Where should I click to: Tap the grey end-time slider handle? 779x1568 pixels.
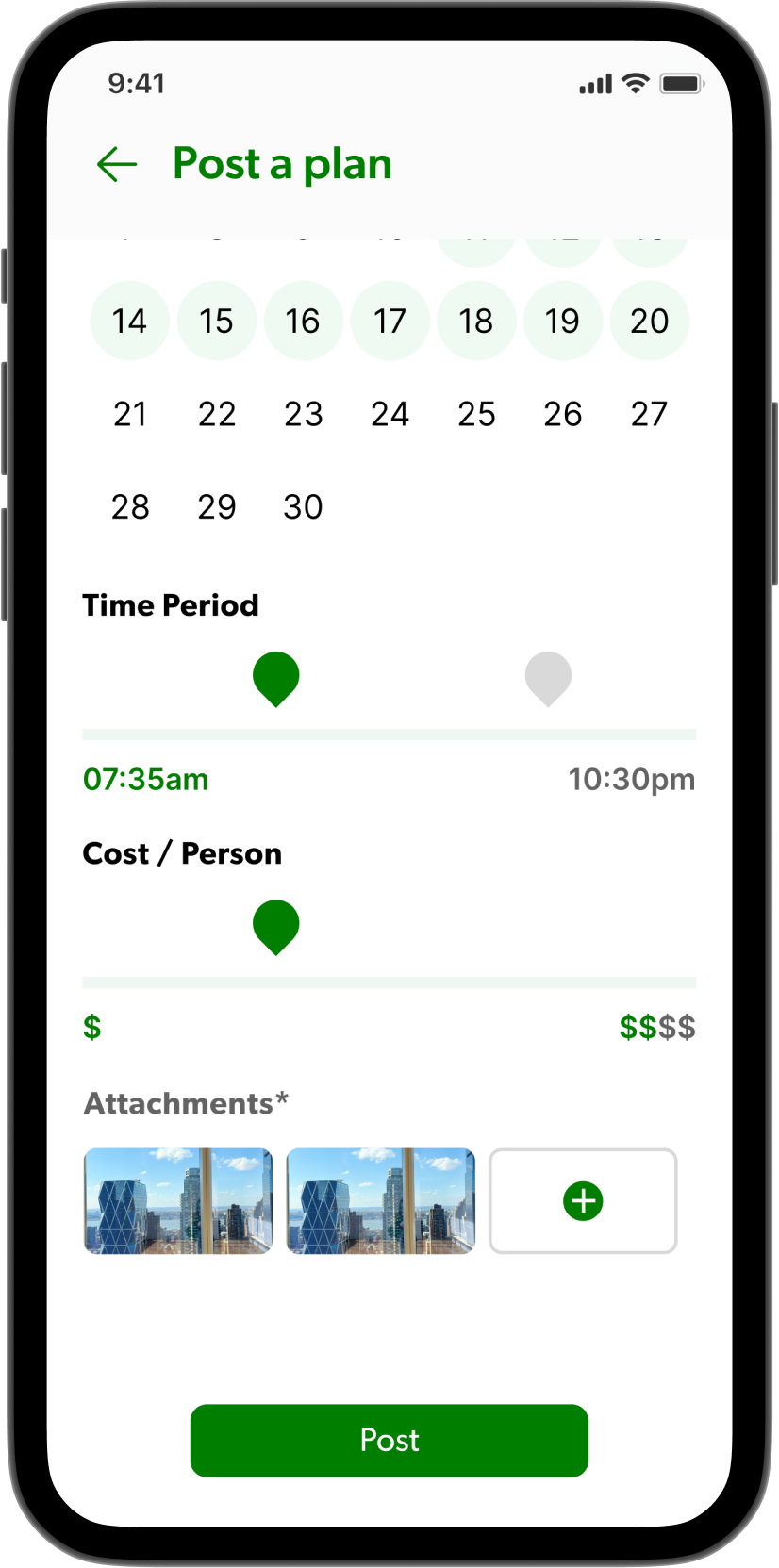tap(548, 678)
